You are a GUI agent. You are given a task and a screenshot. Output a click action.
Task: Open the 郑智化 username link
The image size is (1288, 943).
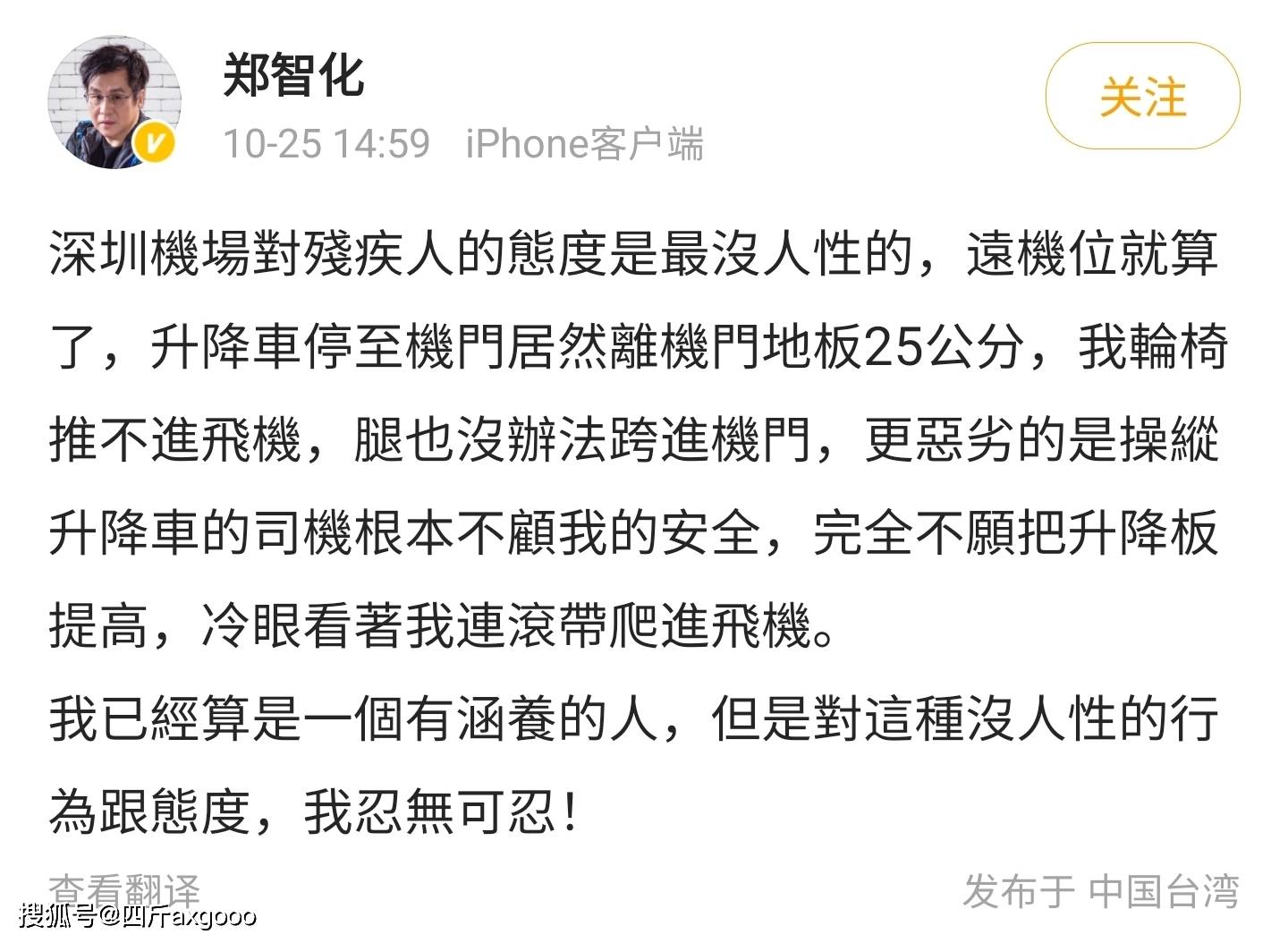tap(293, 75)
